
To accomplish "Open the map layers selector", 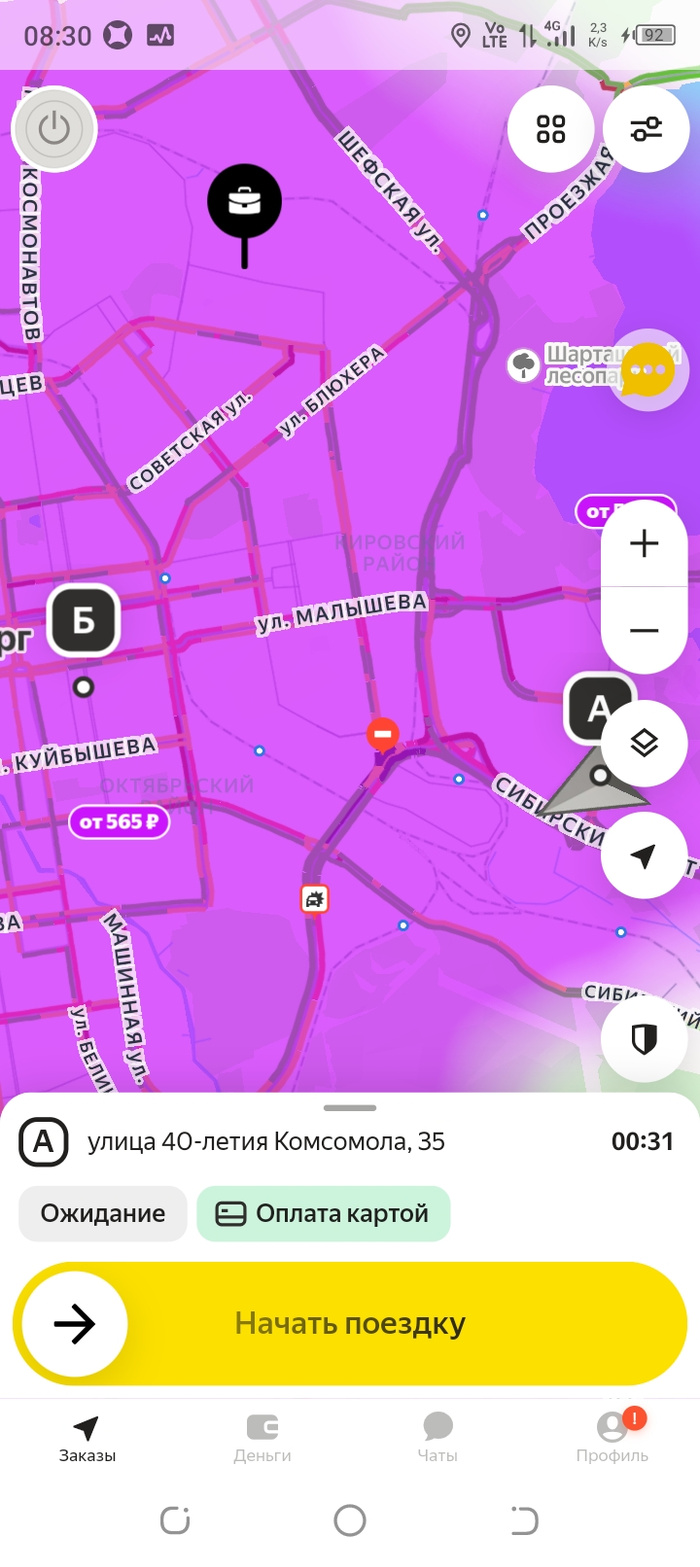I will [x=644, y=743].
